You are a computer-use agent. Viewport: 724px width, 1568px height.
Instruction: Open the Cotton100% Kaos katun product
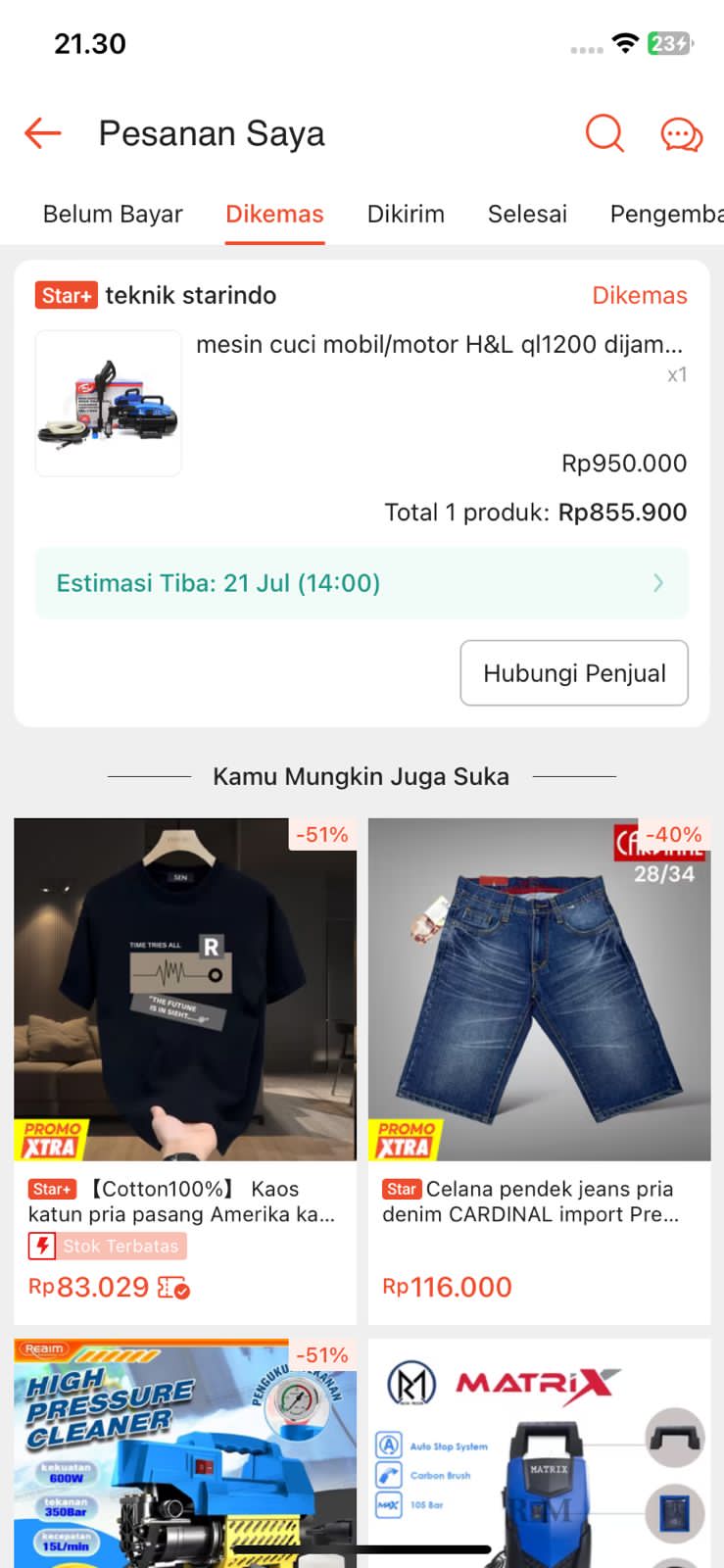click(x=185, y=1058)
